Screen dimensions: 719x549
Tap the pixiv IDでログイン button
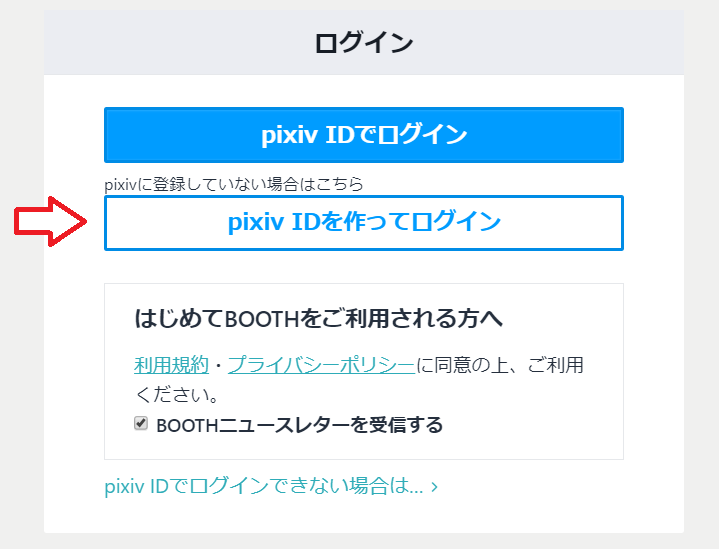pyautogui.click(x=363, y=135)
